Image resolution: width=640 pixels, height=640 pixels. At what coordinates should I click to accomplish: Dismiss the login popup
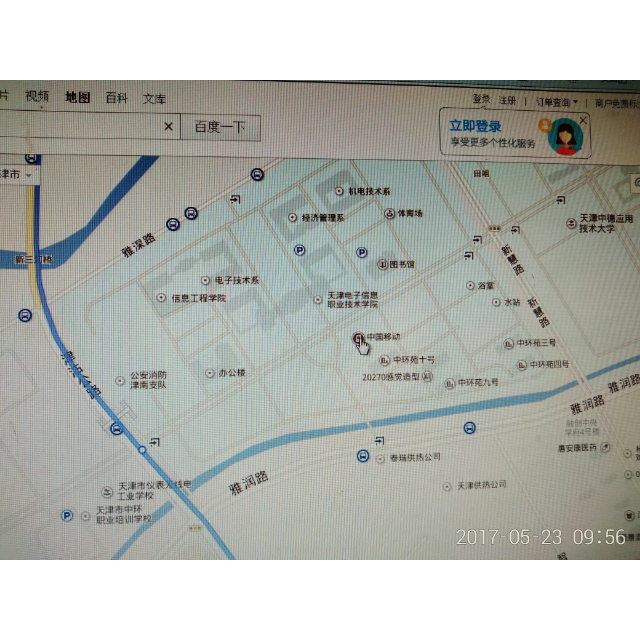584,120
